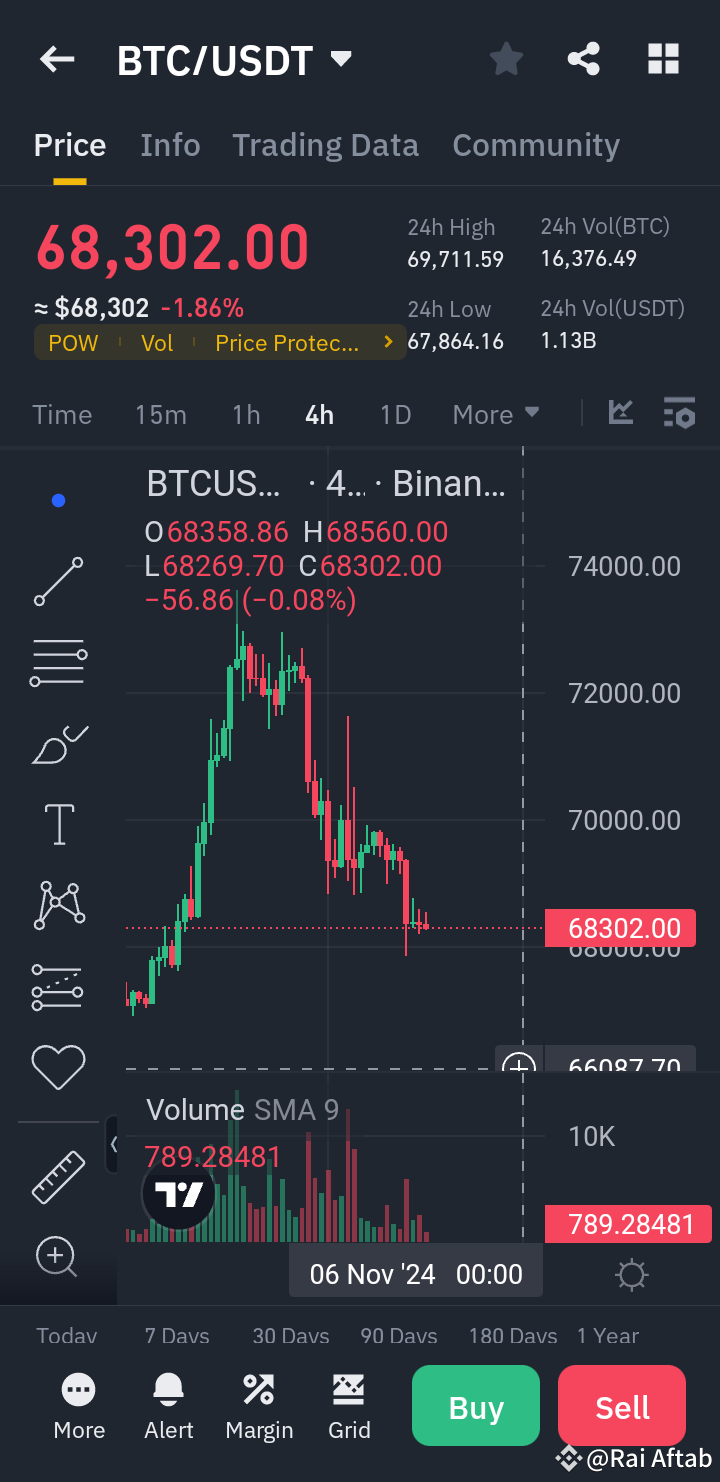Expand the Price Protection banner arrow
This screenshot has width=720, height=1482.
[x=387, y=341]
